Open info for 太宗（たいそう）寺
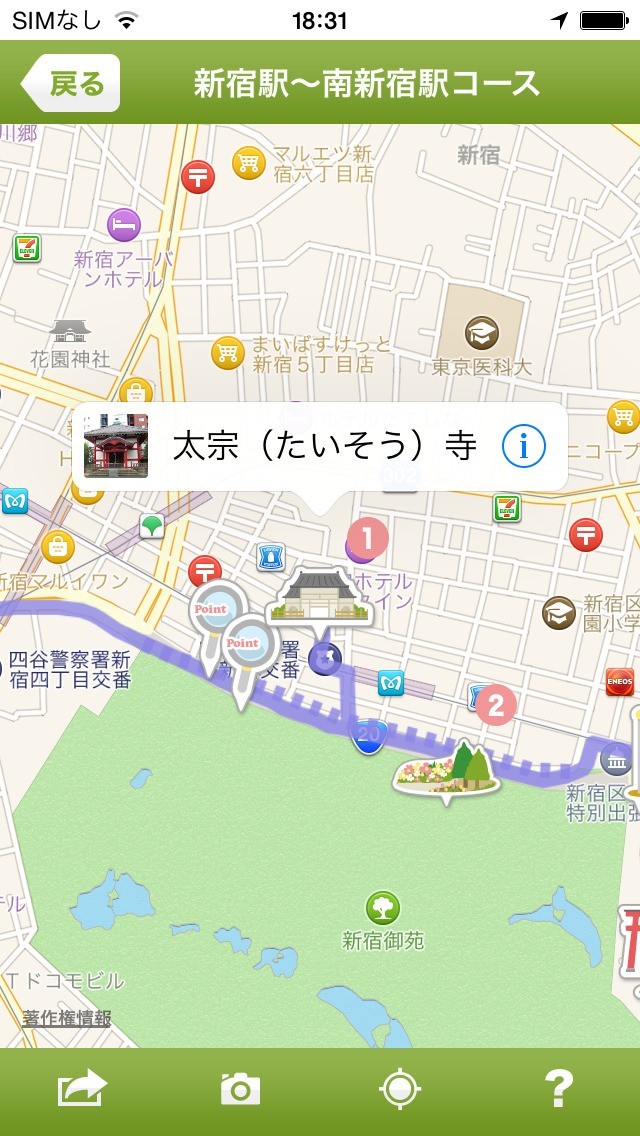Screen dimensions: 640x1136 [524, 447]
